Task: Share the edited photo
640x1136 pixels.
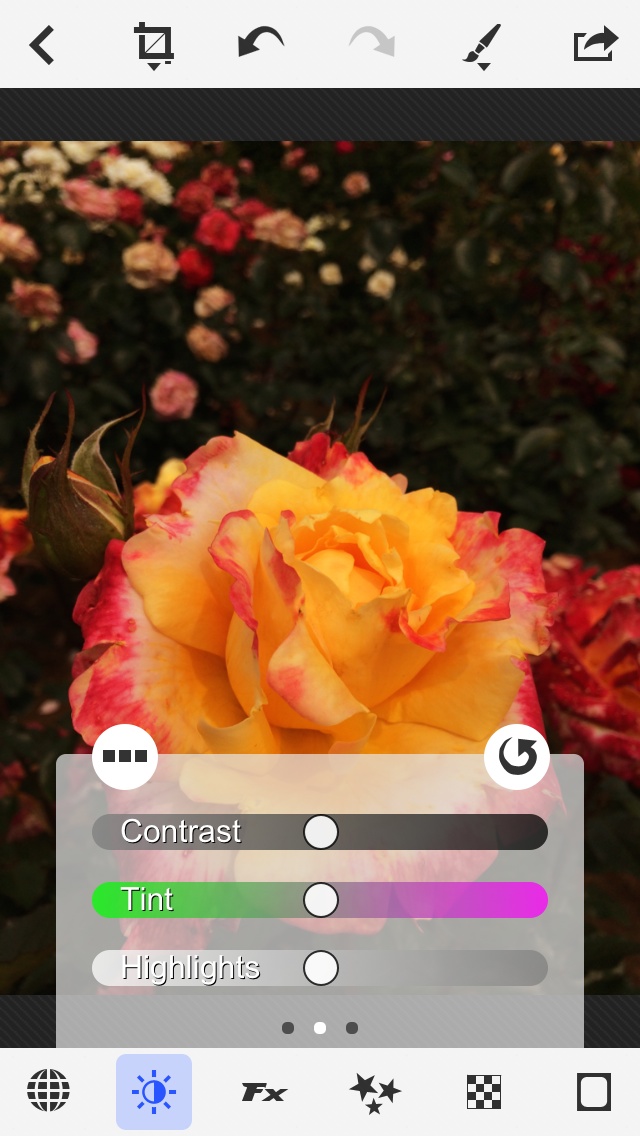Action: (x=596, y=45)
